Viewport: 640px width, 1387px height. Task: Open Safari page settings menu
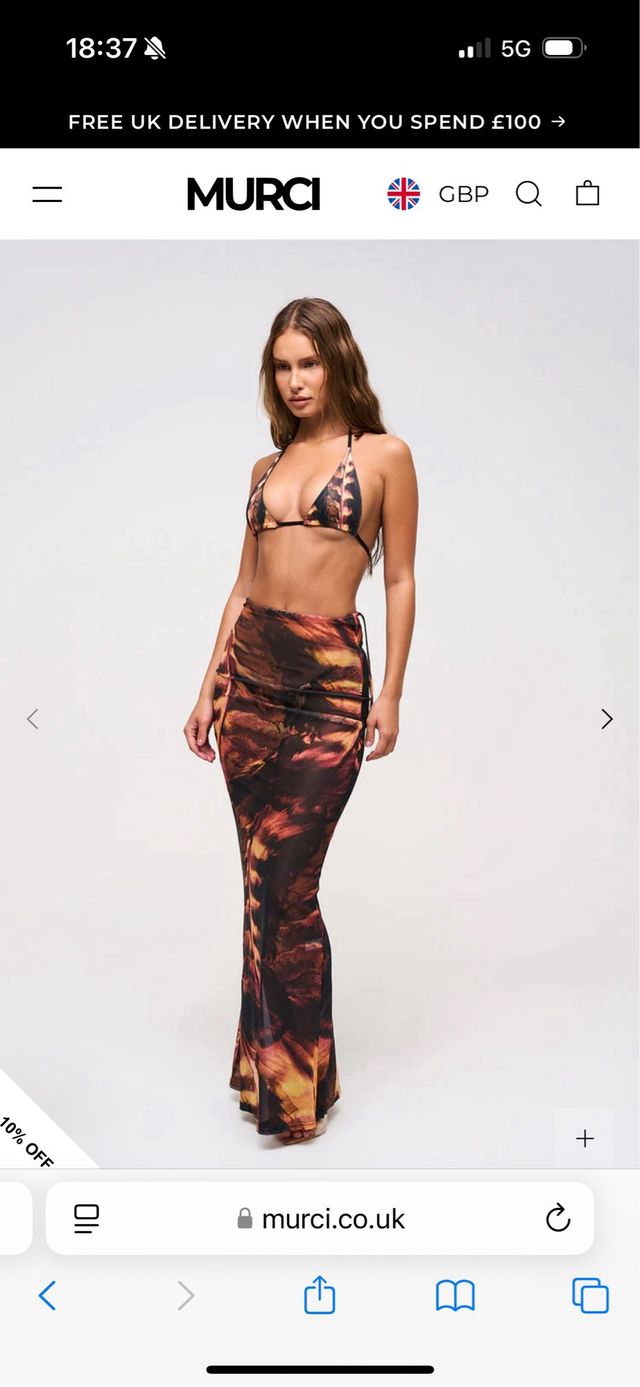click(87, 1218)
